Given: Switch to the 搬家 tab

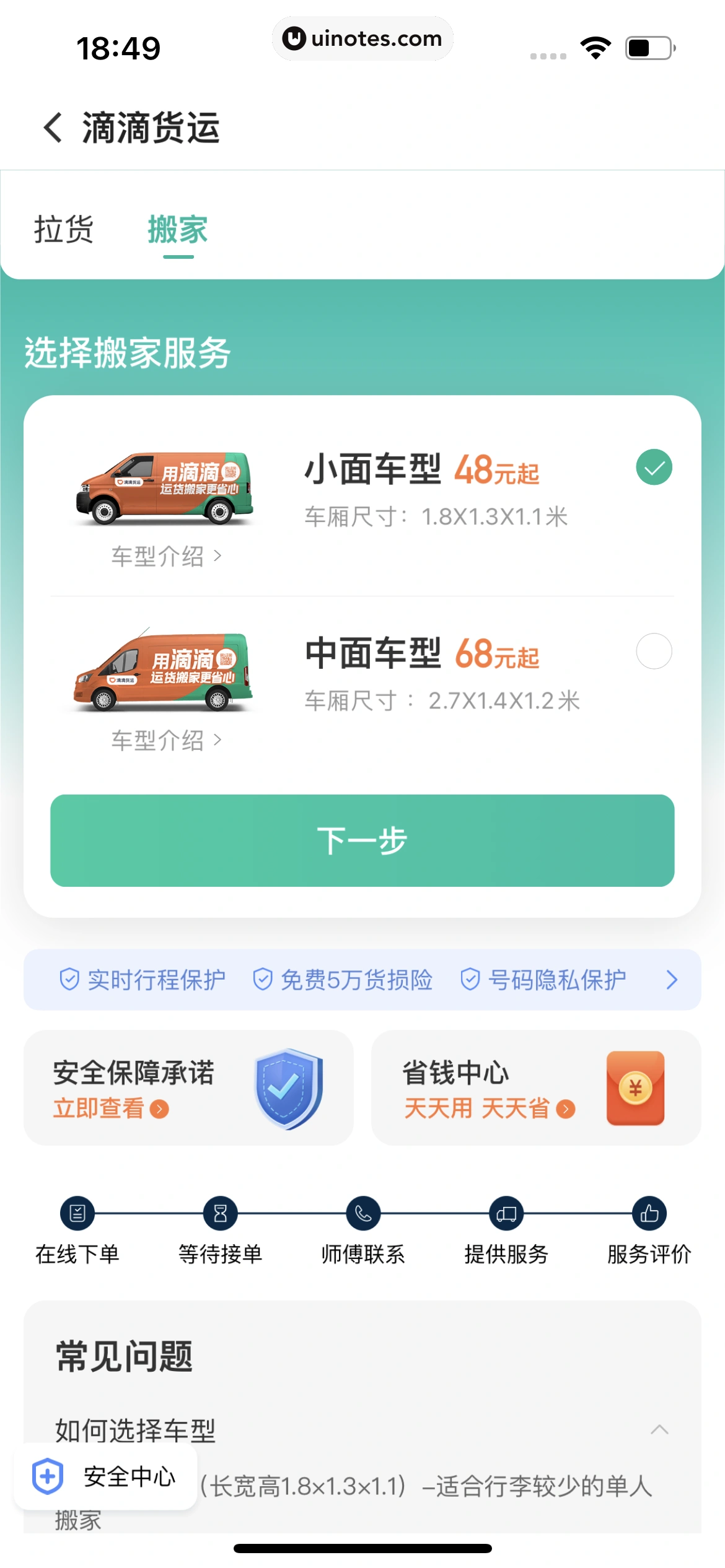Looking at the screenshot, I should pyautogui.click(x=178, y=230).
